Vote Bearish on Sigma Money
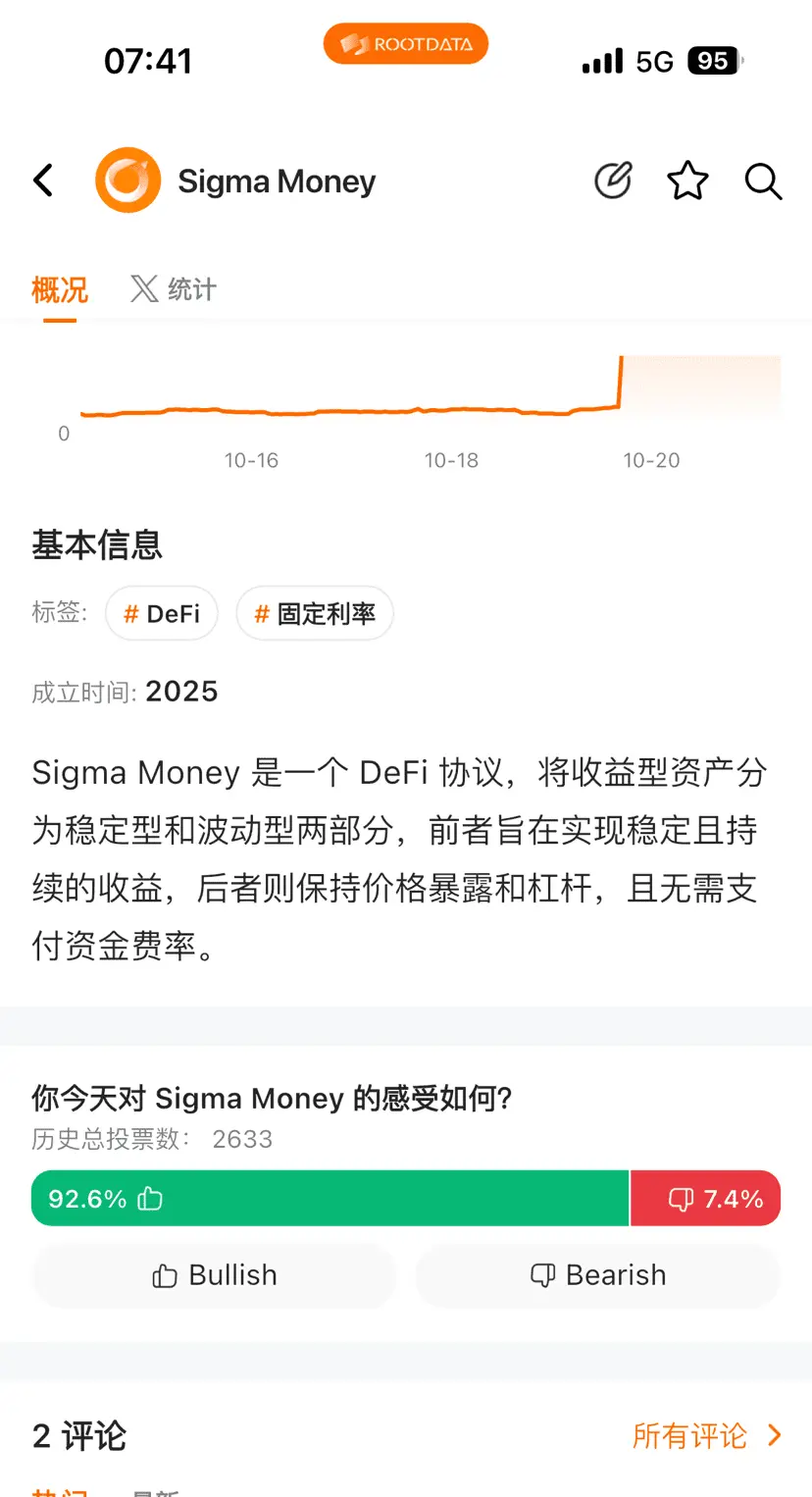812x1497 pixels. (x=597, y=1275)
